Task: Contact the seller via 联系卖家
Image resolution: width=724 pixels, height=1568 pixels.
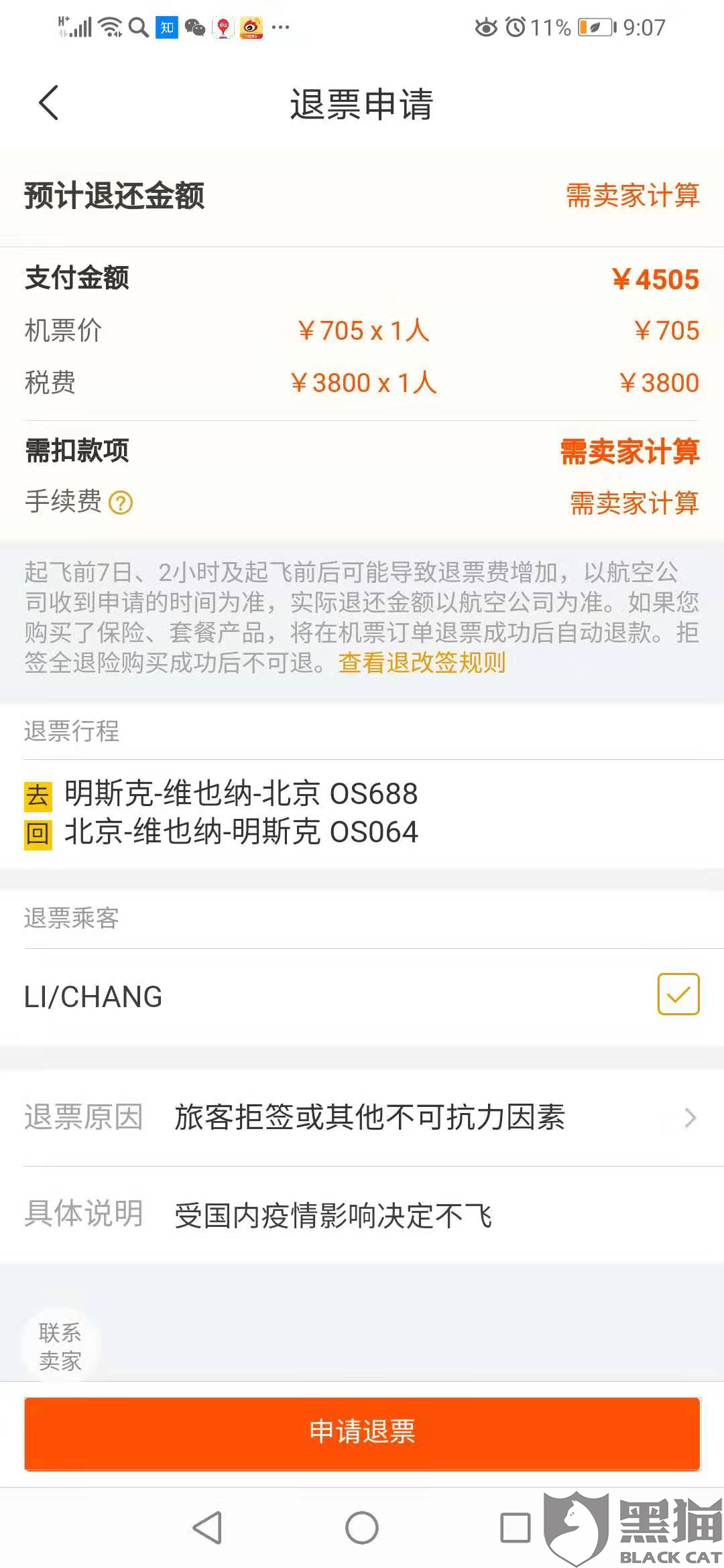Action: click(60, 1347)
